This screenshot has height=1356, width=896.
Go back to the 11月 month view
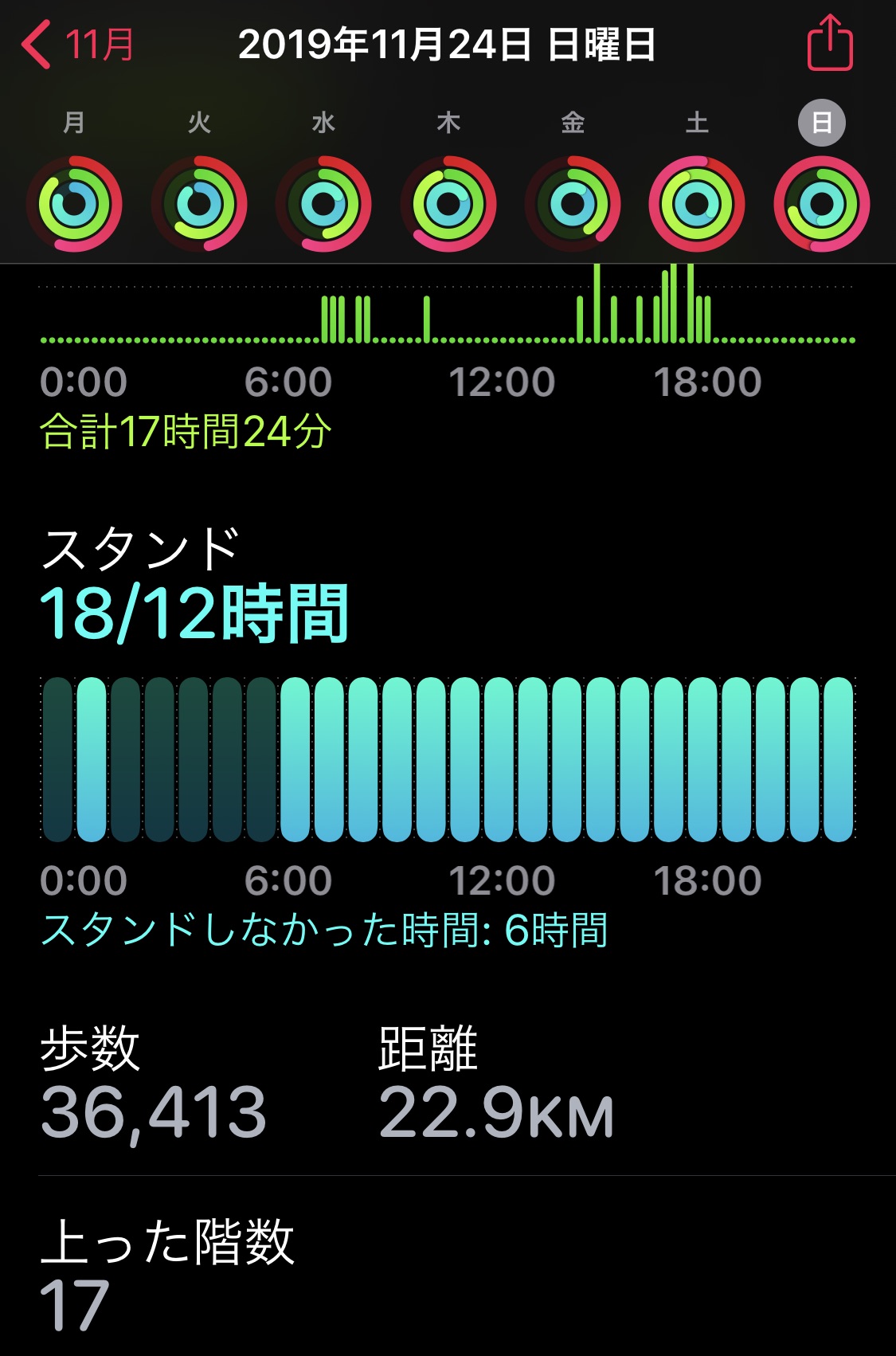78,45
